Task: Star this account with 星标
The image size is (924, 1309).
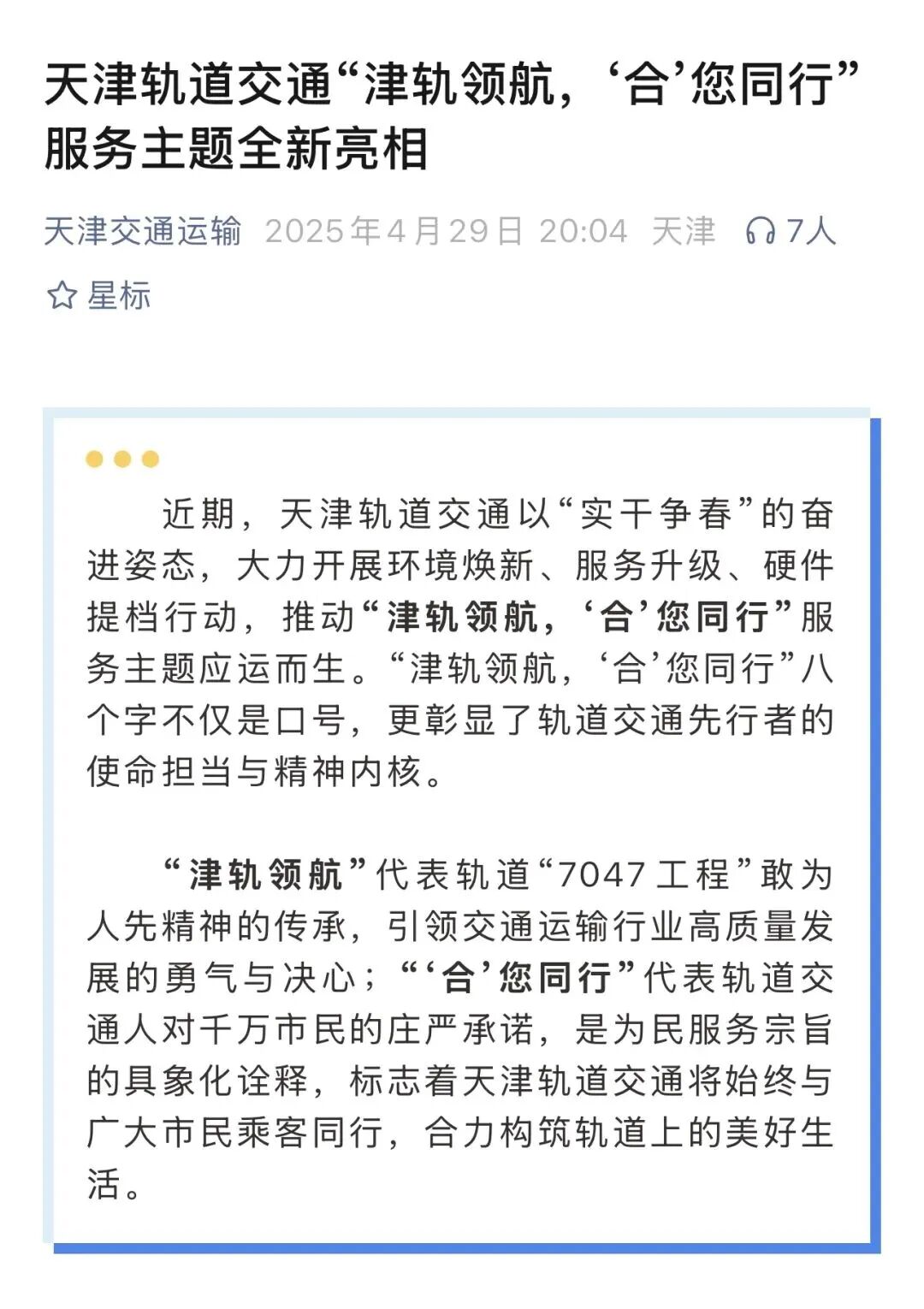Action: (98, 296)
